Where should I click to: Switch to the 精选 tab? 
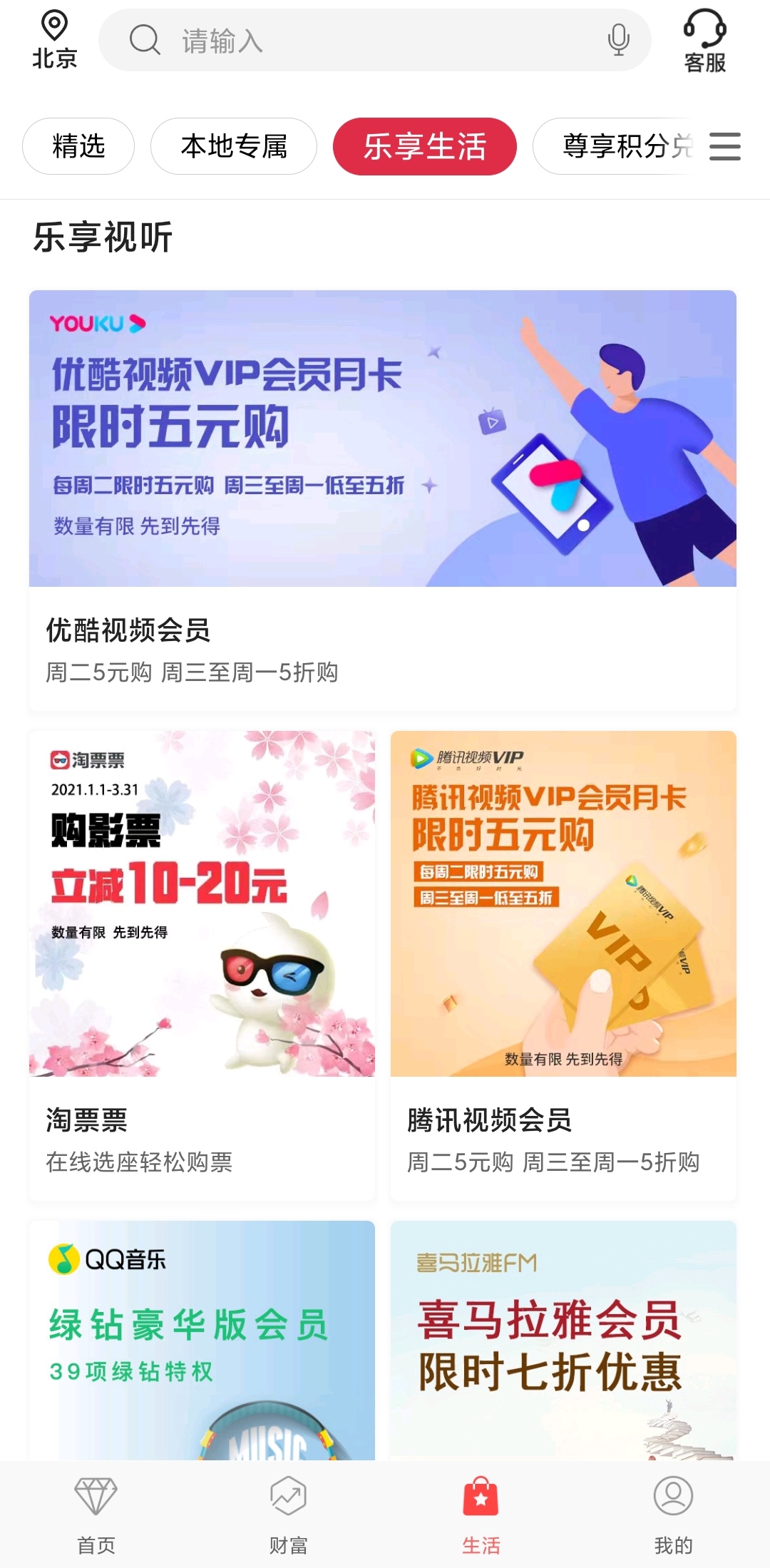tap(78, 146)
